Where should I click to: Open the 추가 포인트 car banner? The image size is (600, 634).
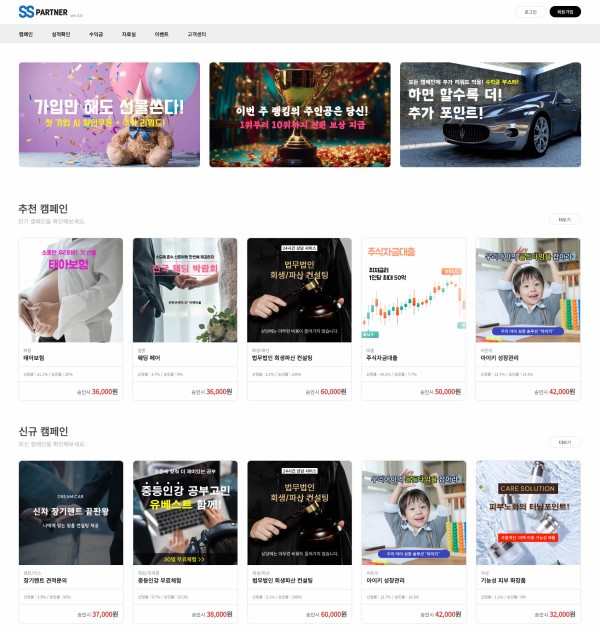490,114
